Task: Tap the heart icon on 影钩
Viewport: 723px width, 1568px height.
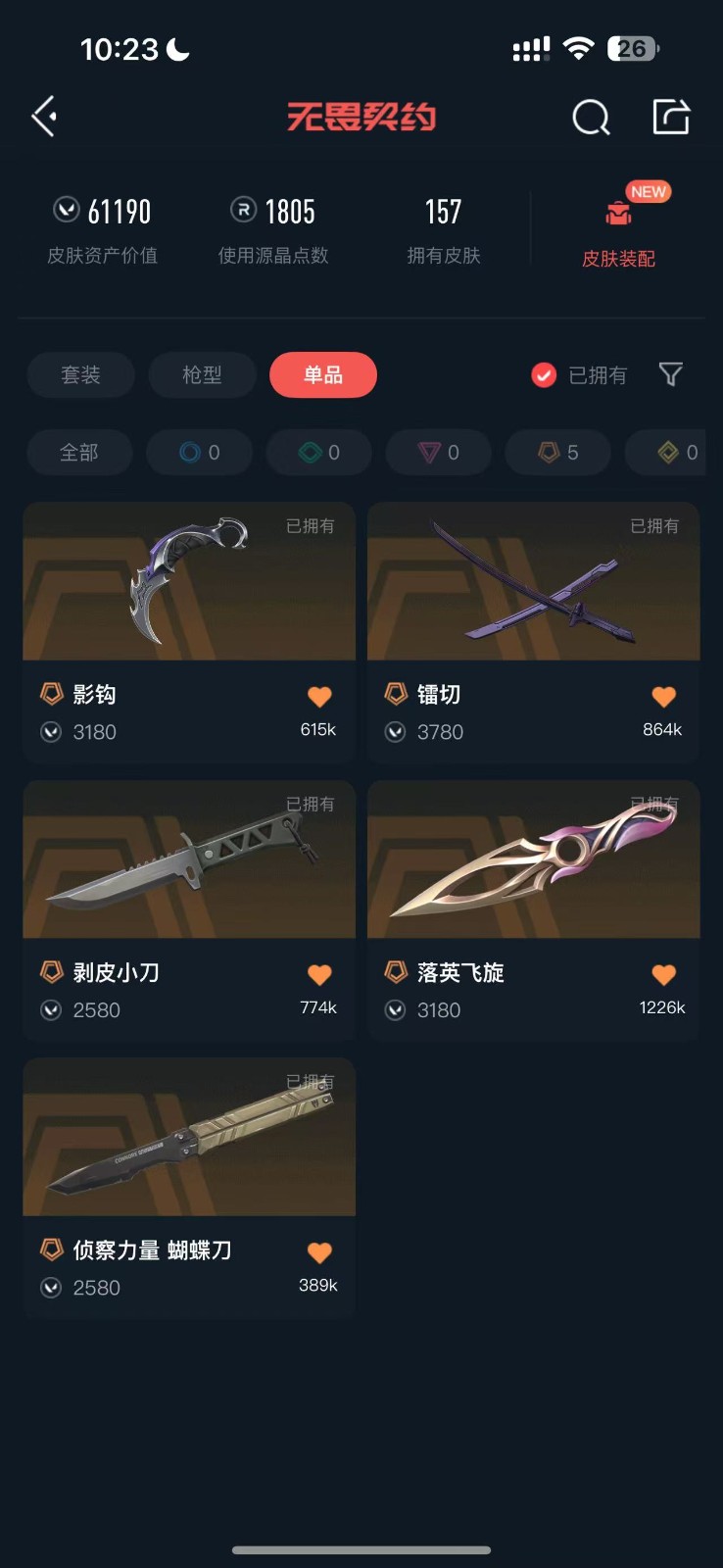Action: click(319, 697)
